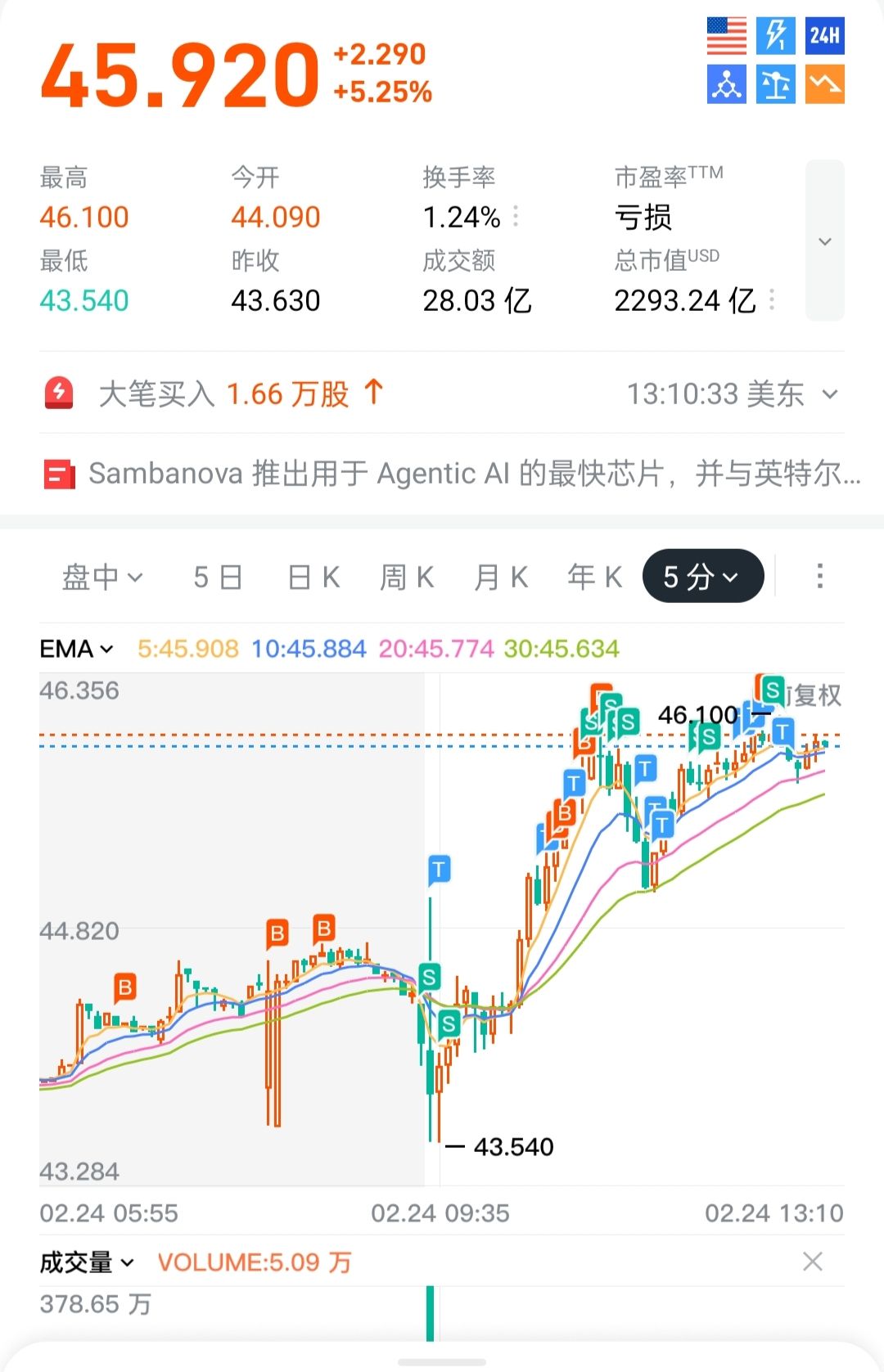Switch to the 5日 chart tab
This screenshot has width=884, height=1372.
point(218,578)
